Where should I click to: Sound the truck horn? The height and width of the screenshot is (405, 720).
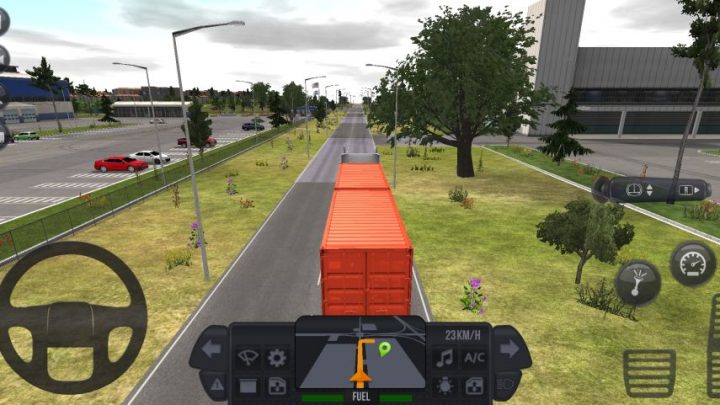coord(637,283)
